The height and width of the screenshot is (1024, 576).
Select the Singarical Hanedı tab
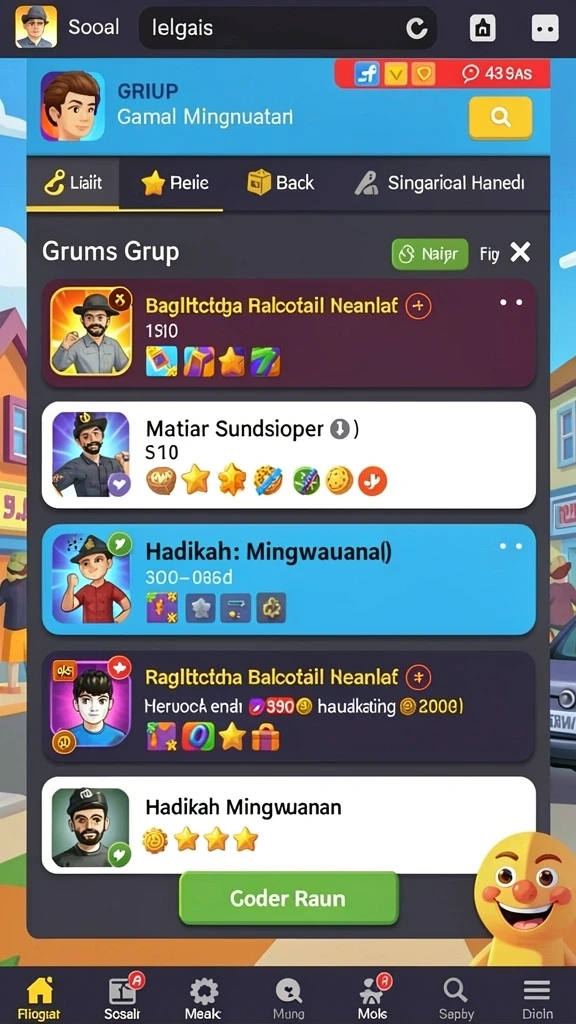point(439,184)
